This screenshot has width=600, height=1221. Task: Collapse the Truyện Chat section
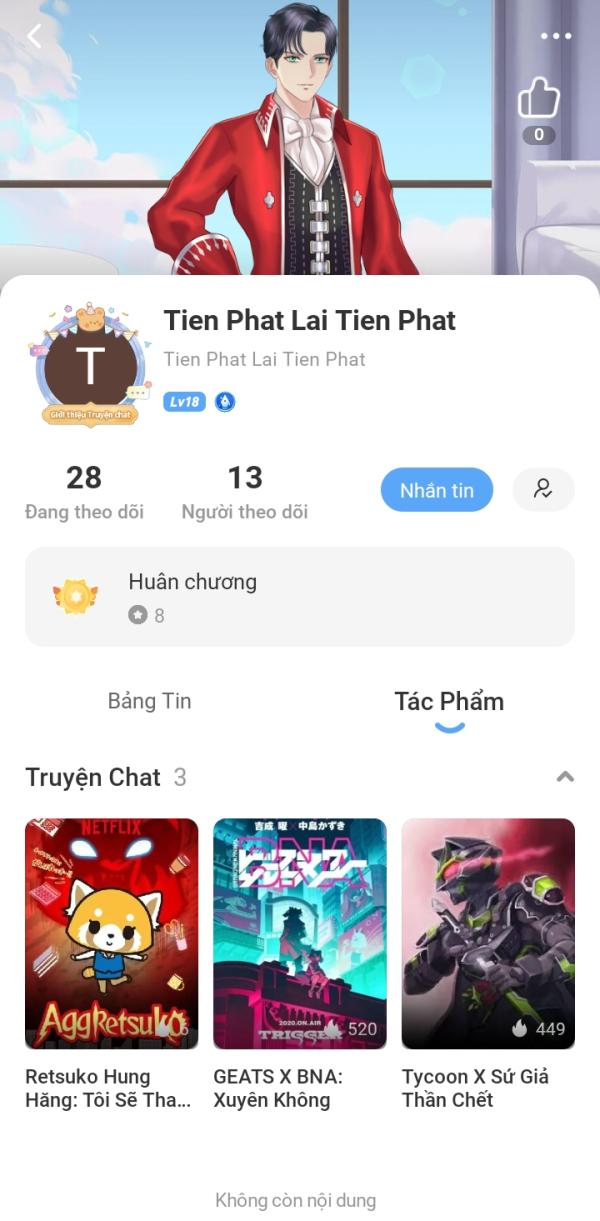pyautogui.click(x=565, y=777)
